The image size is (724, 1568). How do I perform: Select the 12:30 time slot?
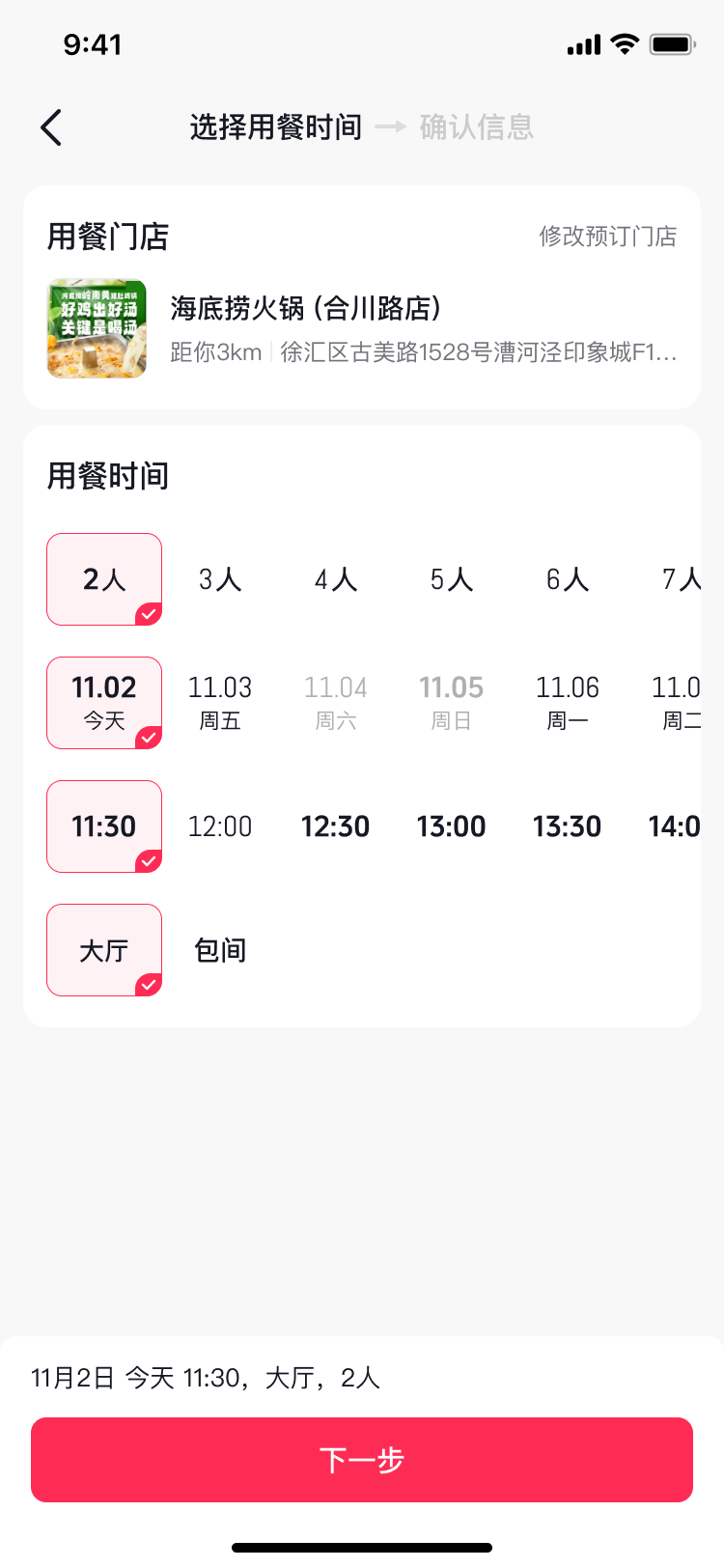pos(336,826)
